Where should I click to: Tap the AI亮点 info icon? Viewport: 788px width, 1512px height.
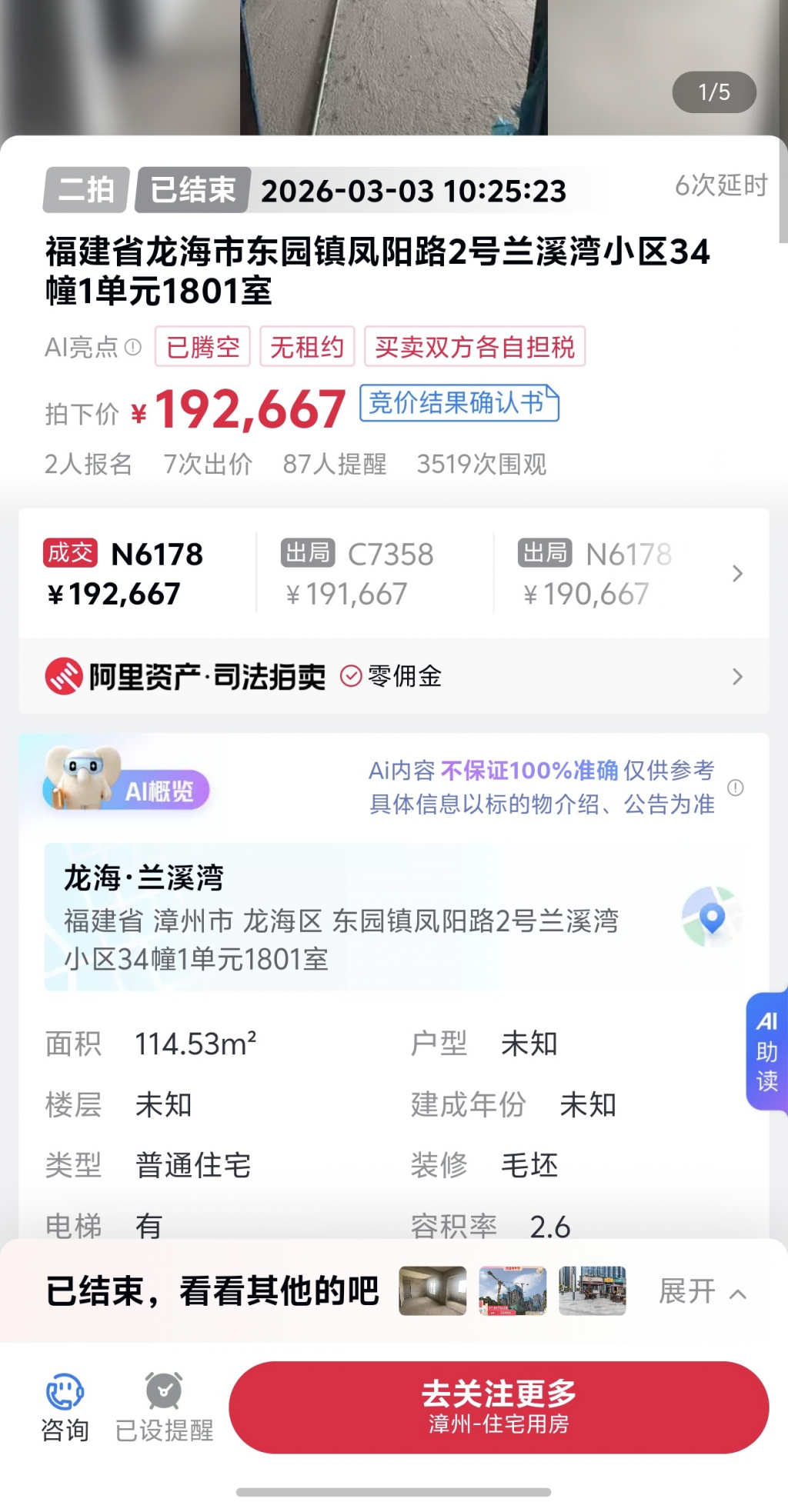click(133, 347)
